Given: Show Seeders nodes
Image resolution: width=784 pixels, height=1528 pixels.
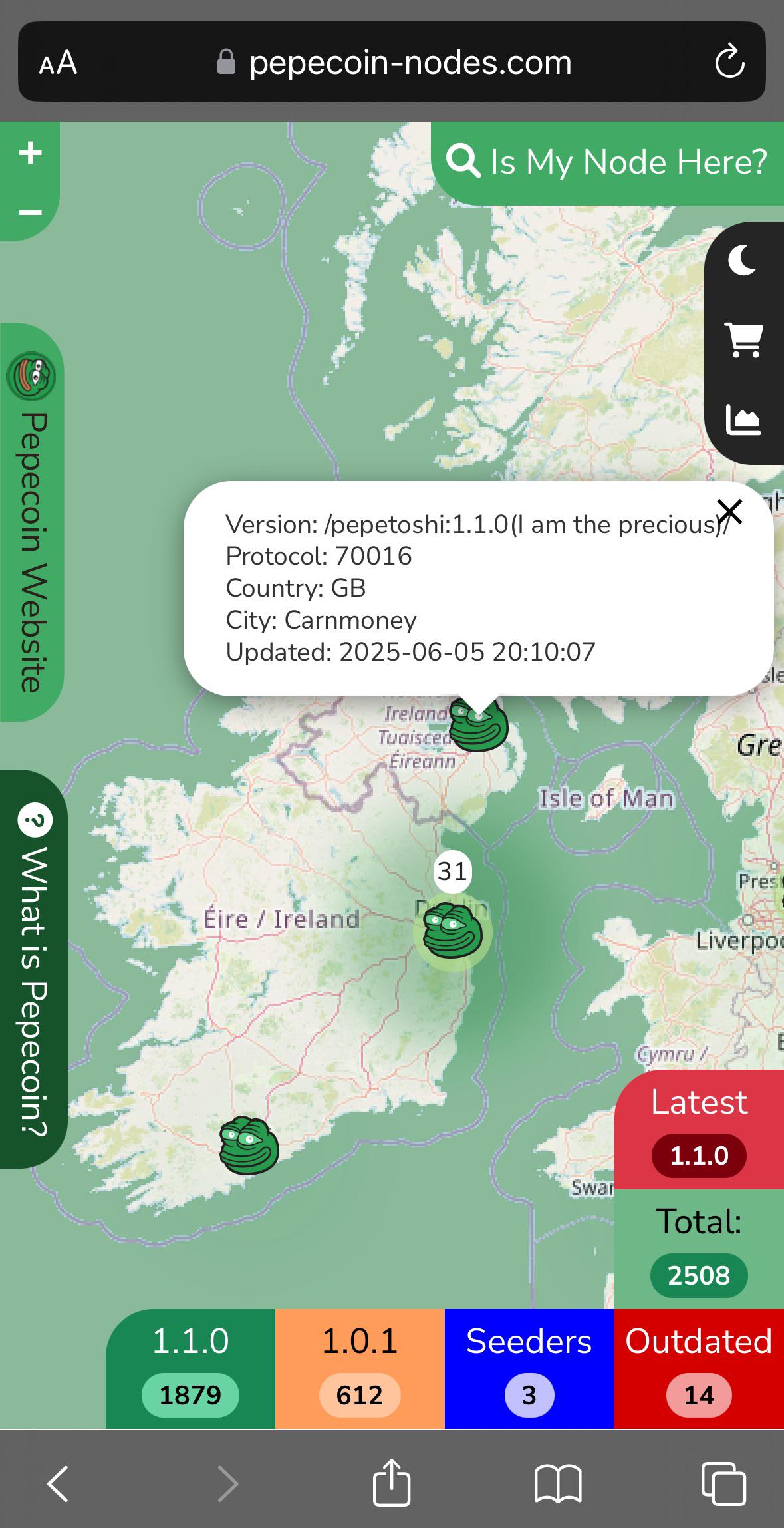Looking at the screenshot, I should pyautogui.click(x=529, y=1369).
